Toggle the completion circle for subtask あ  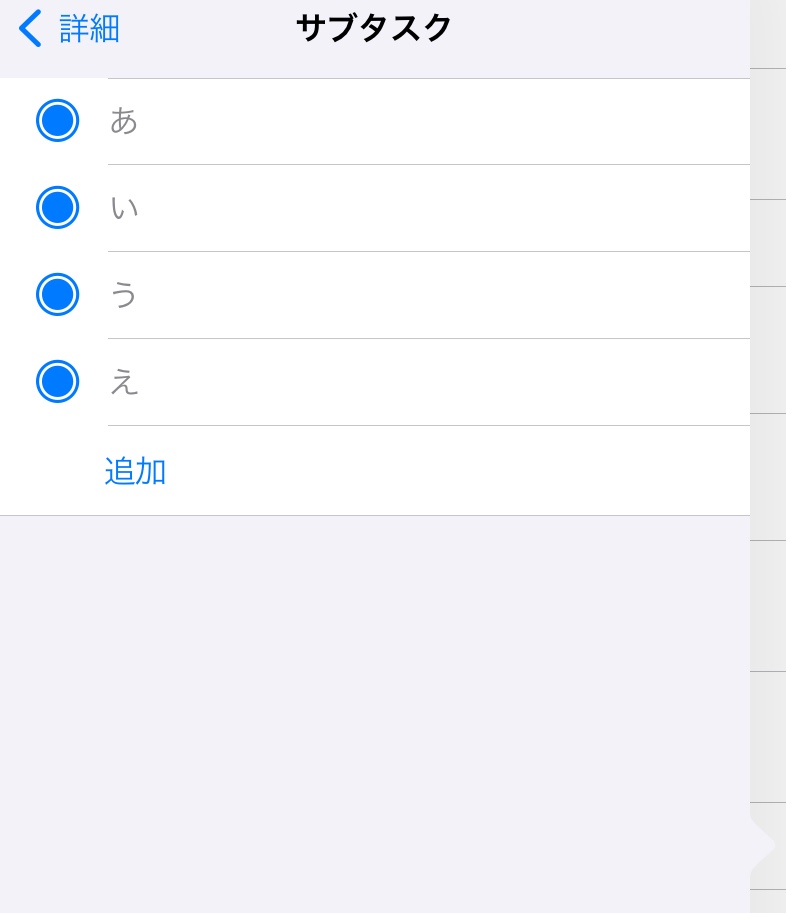(x=58, y=121)
